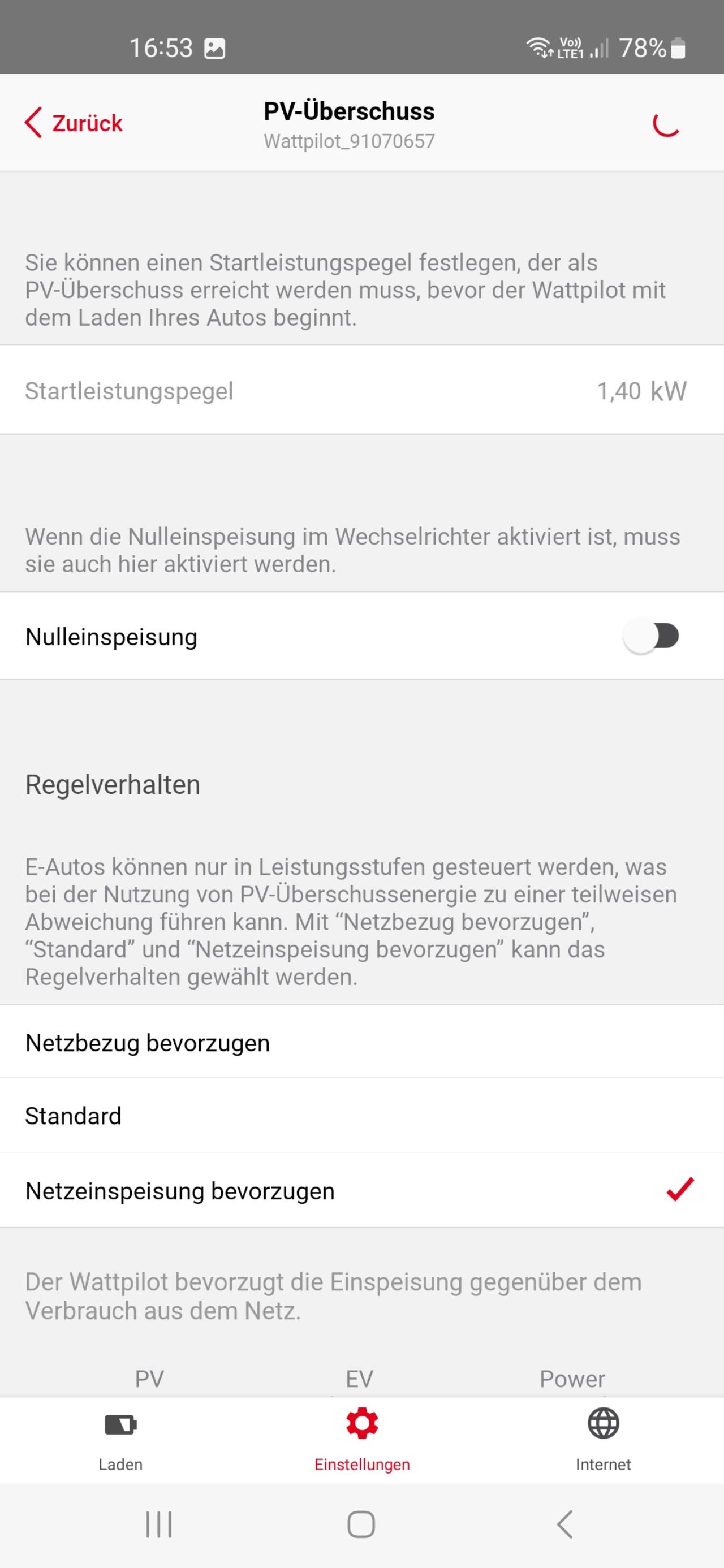The width and height of the screenshot is (724, 1568).
Task: Open the Startleistungspegel setting
Action: (361, 391)
